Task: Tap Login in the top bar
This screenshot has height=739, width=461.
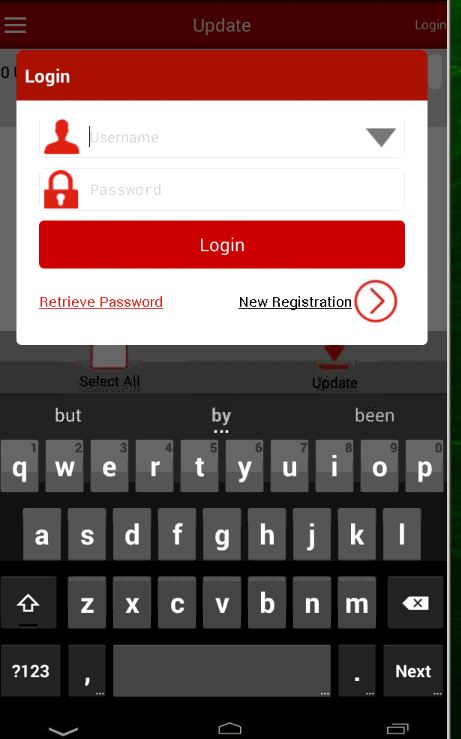Action: coord(430,25)
